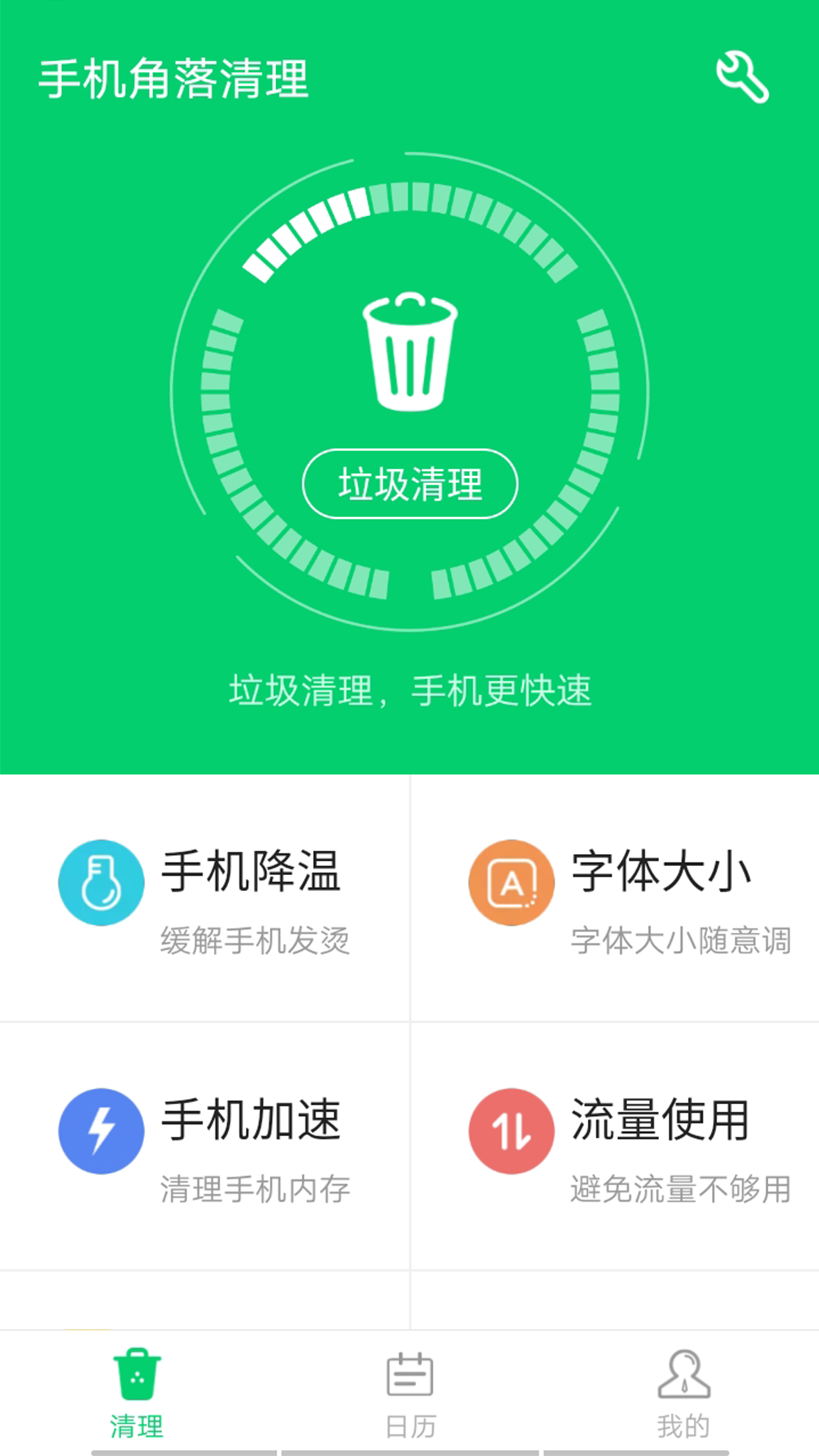Select the 手机降温 thermometer icon

pos(101,882)
